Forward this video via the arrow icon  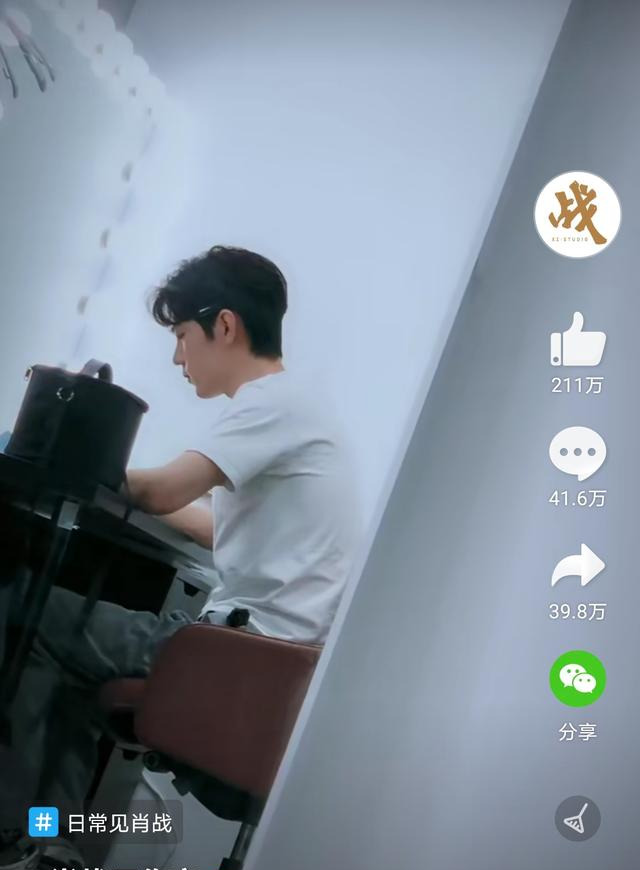(x=578, y=566)
